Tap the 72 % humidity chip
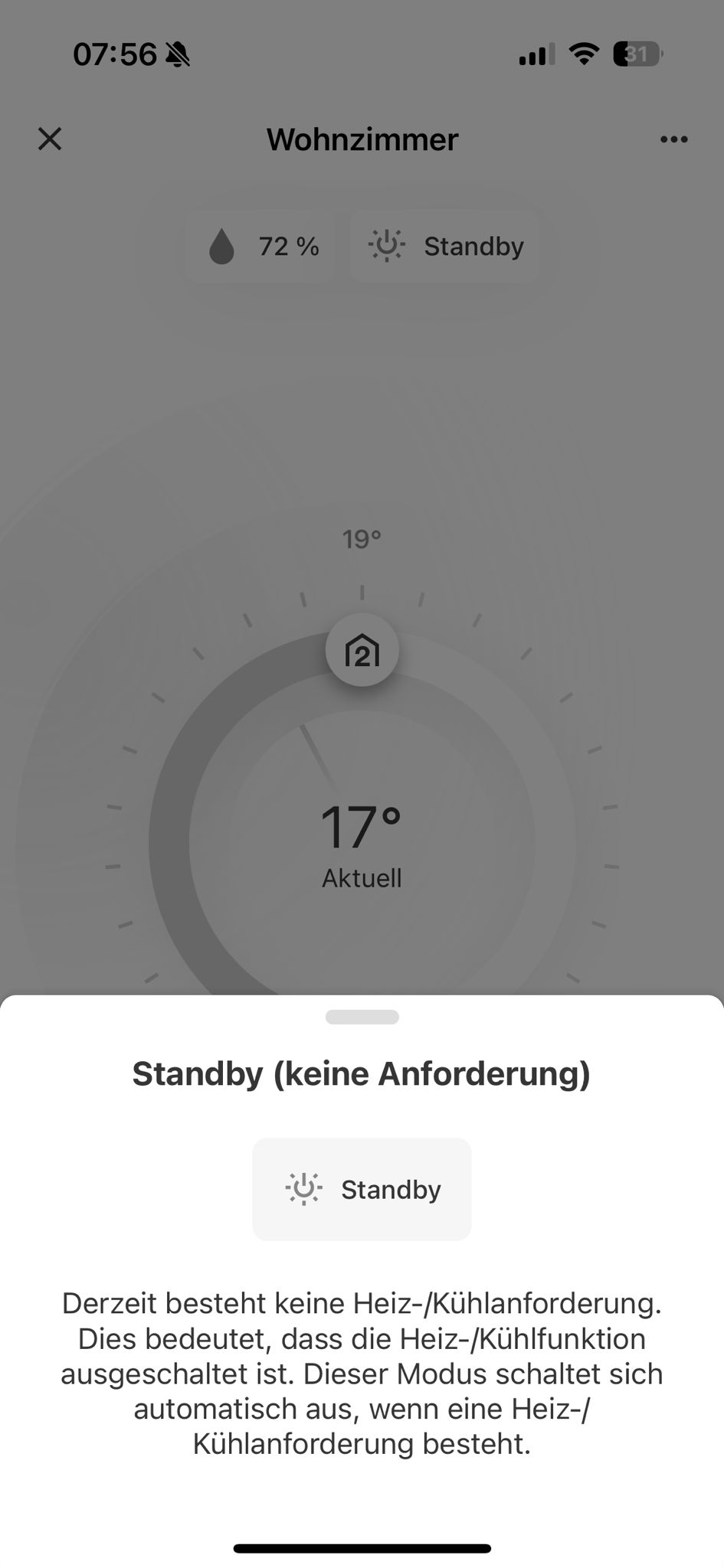Screen dimensions: 724x1568 262,247
